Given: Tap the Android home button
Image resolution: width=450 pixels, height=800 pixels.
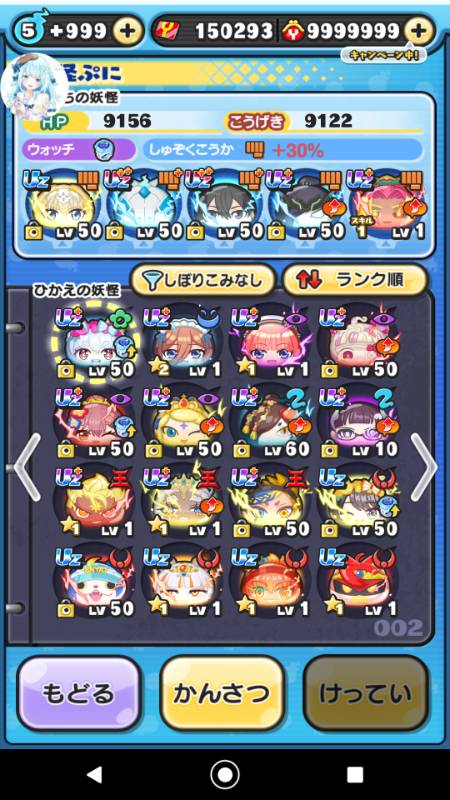Looking at the screenshot, I should pos(224,774).
